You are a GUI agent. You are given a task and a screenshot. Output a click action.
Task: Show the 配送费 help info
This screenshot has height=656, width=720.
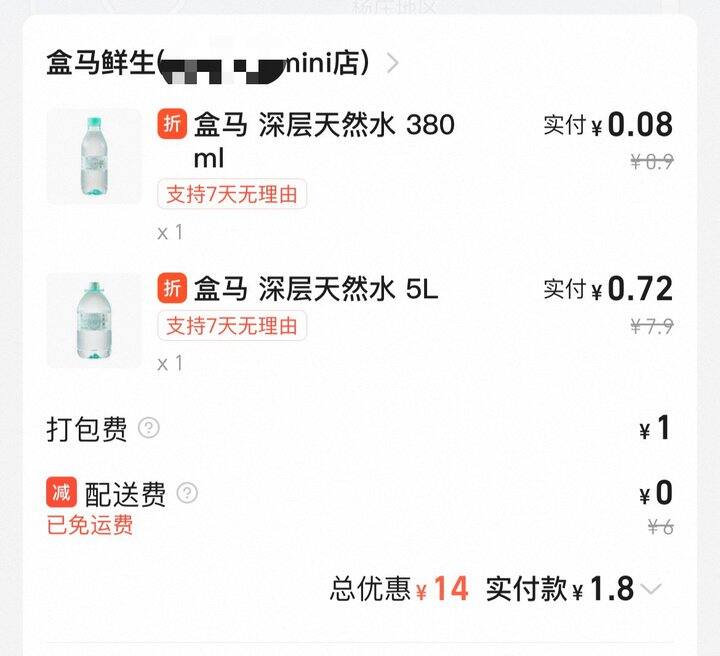coord(187,493)
